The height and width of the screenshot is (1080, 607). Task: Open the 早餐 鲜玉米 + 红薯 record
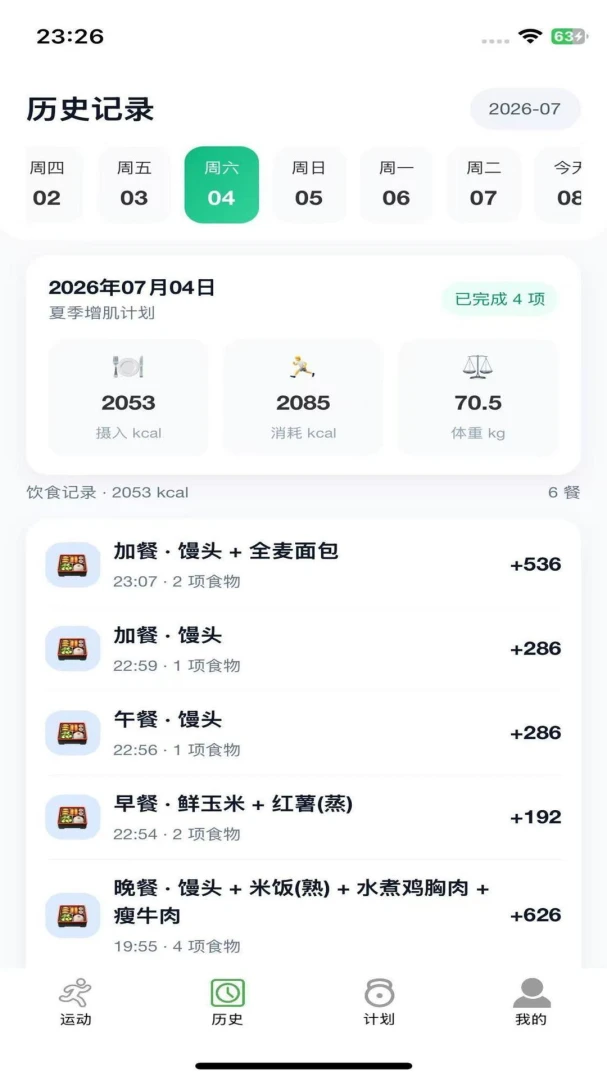click(303, 817)
